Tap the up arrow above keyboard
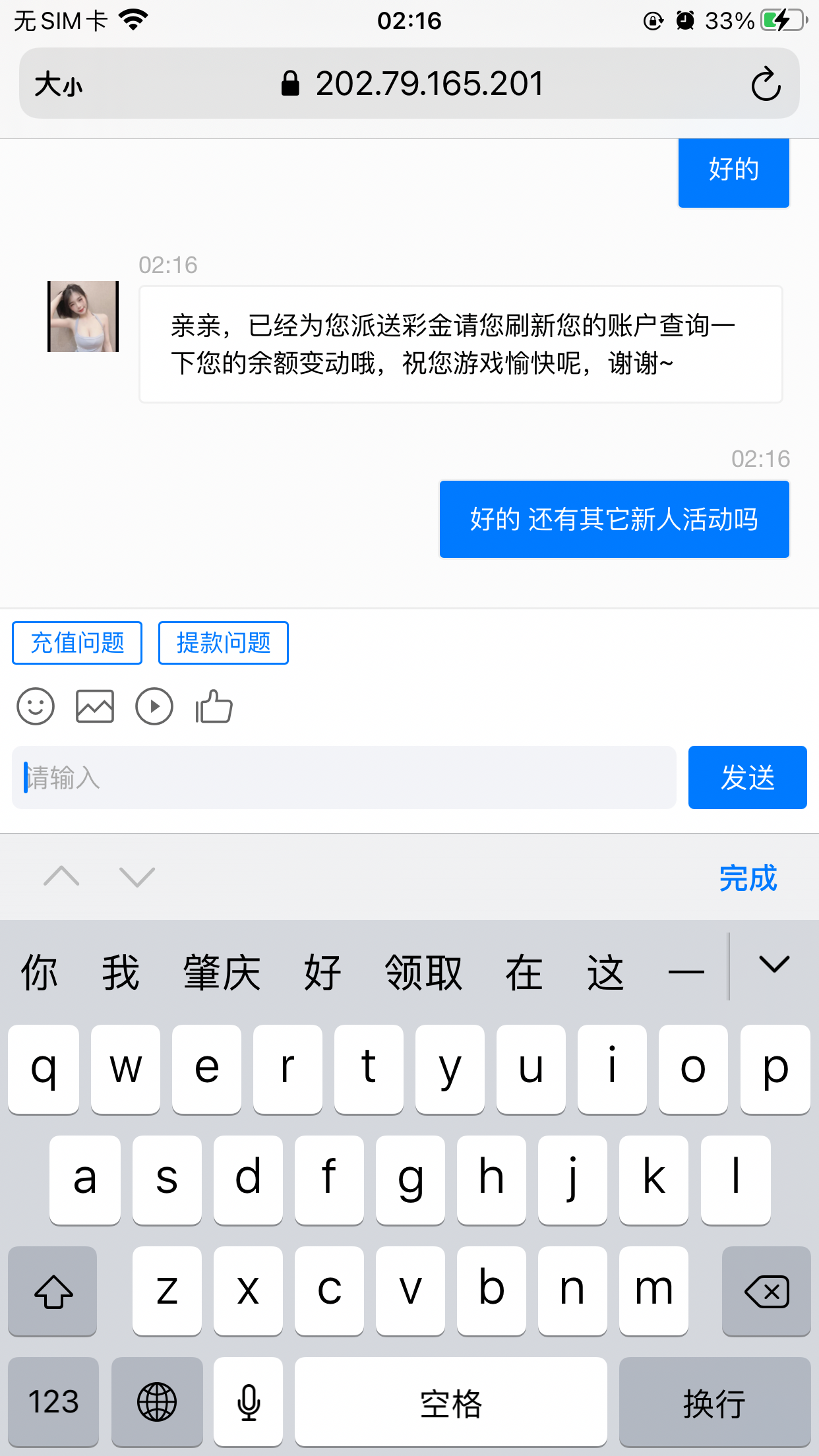The height and width of the screenshot is (1456, 819). coord(61,878)
